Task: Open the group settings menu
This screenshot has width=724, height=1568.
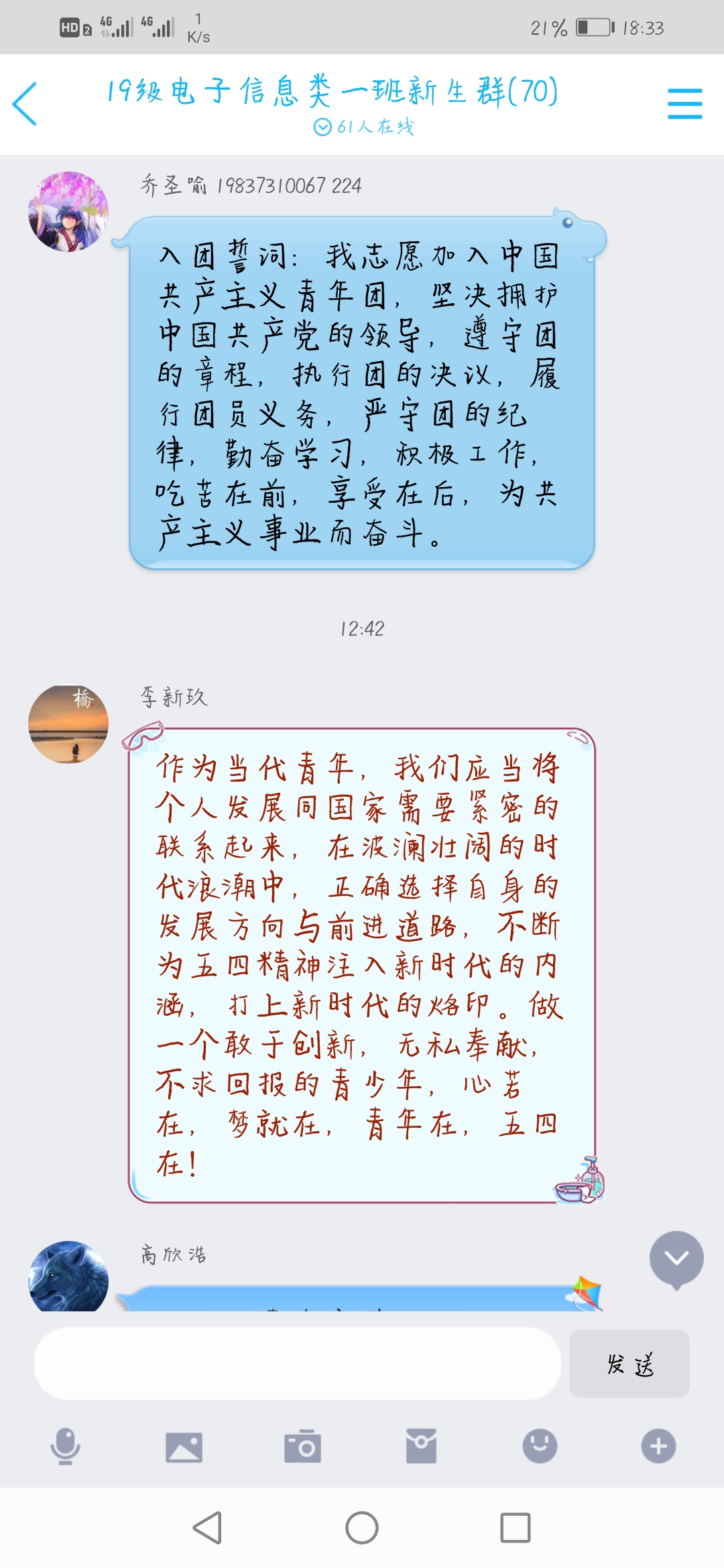Action: 684,104
